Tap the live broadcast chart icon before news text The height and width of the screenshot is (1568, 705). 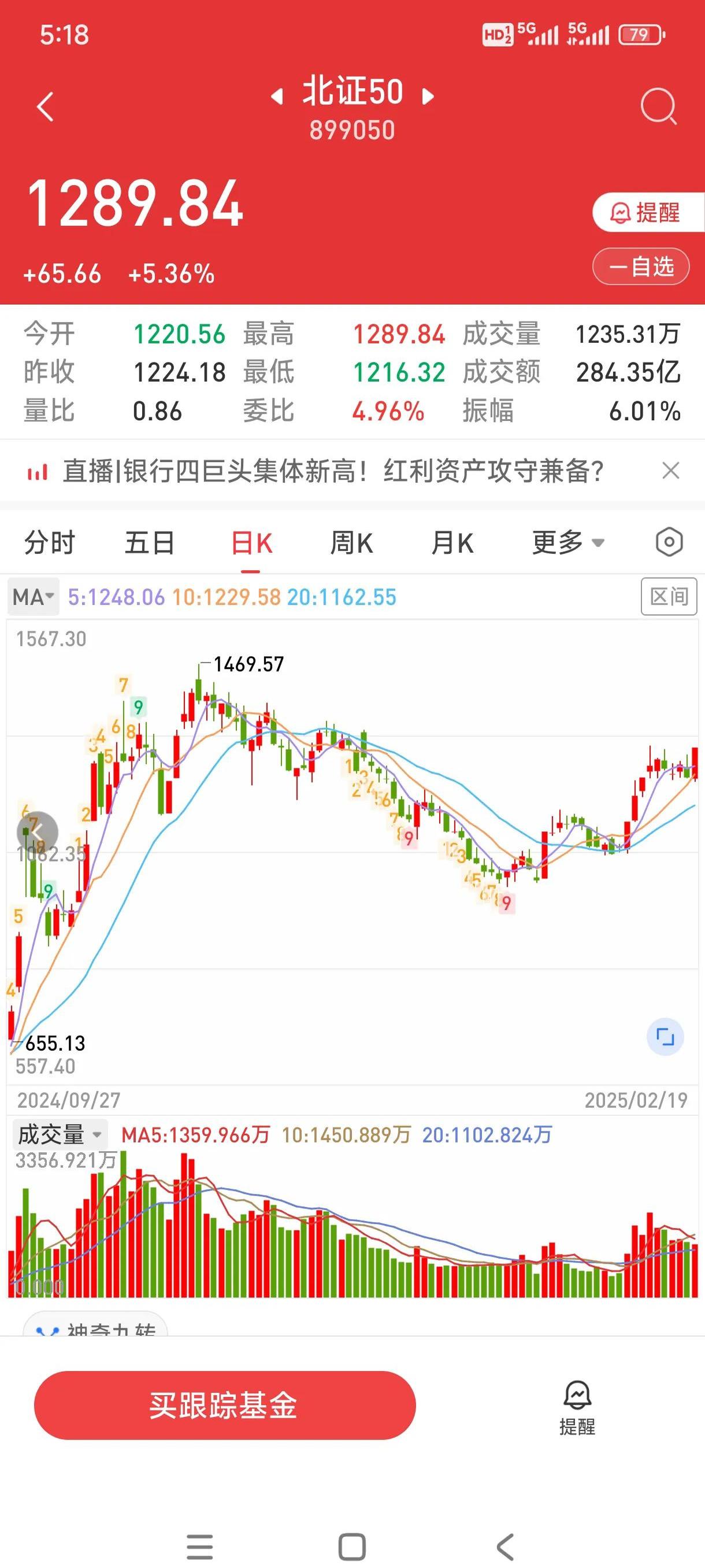(38, 472)
